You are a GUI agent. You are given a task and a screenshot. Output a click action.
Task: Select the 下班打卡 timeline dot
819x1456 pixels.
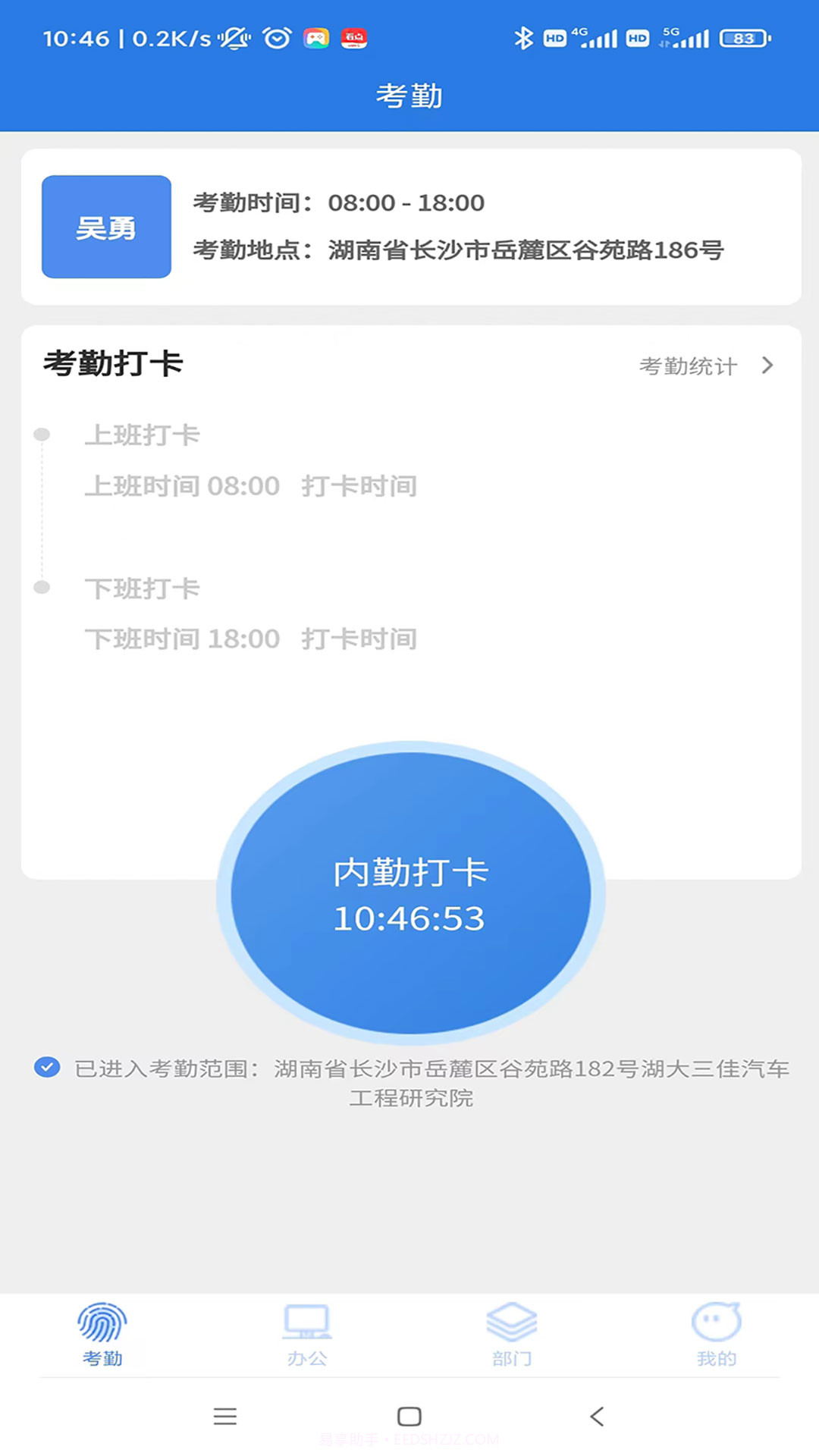41,586
